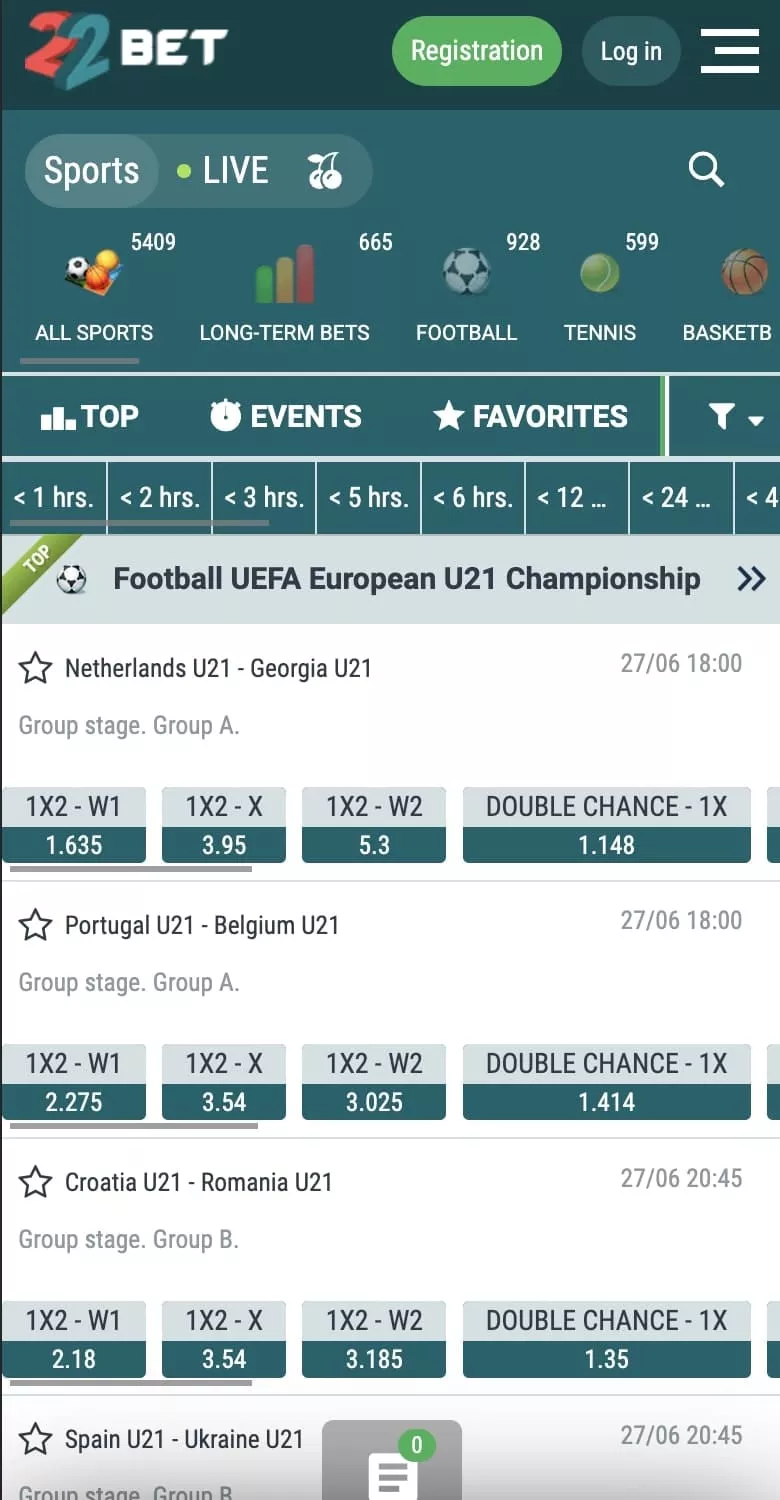780x1500 pixels.
Task: Open the casino cherry icon
Action: (325, 171)
